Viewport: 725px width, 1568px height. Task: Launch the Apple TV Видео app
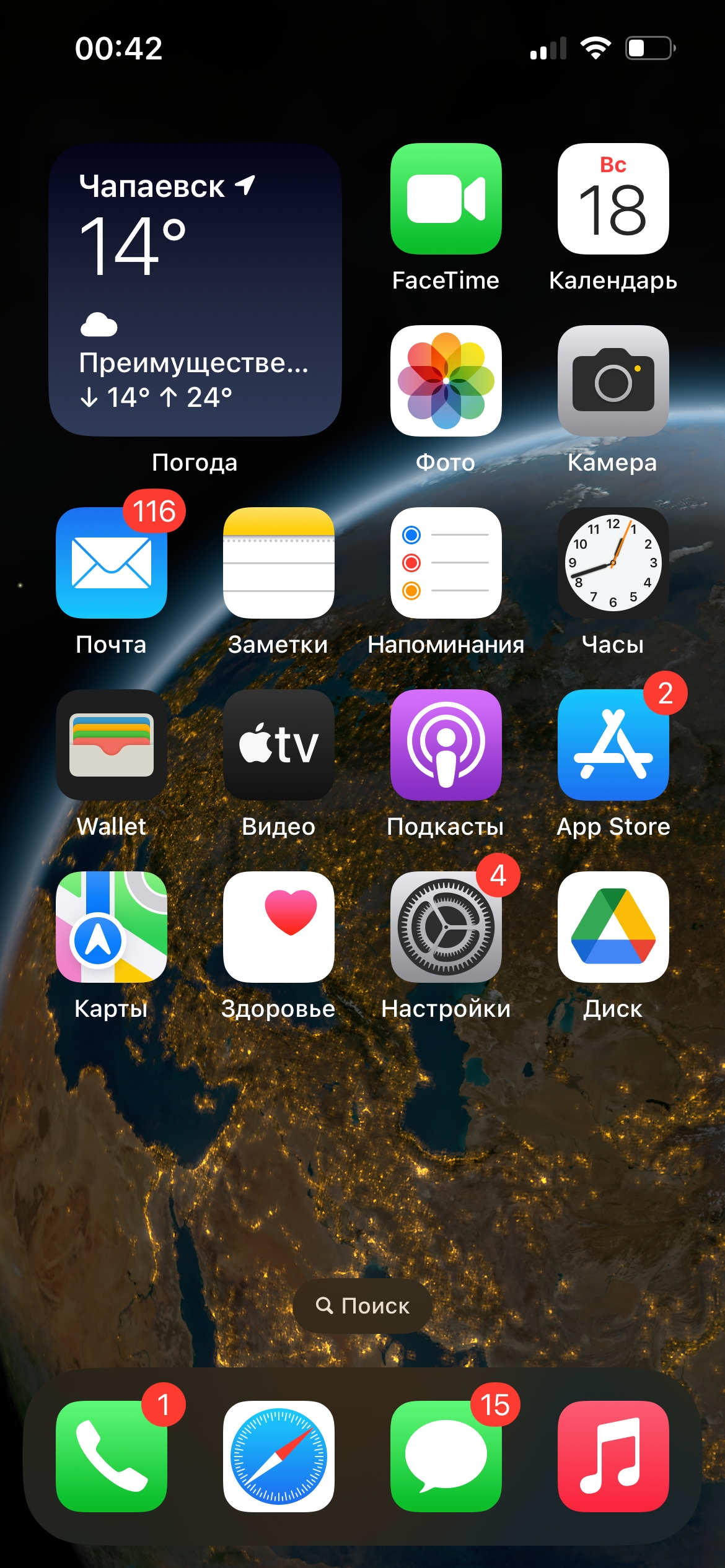point(278,745)
